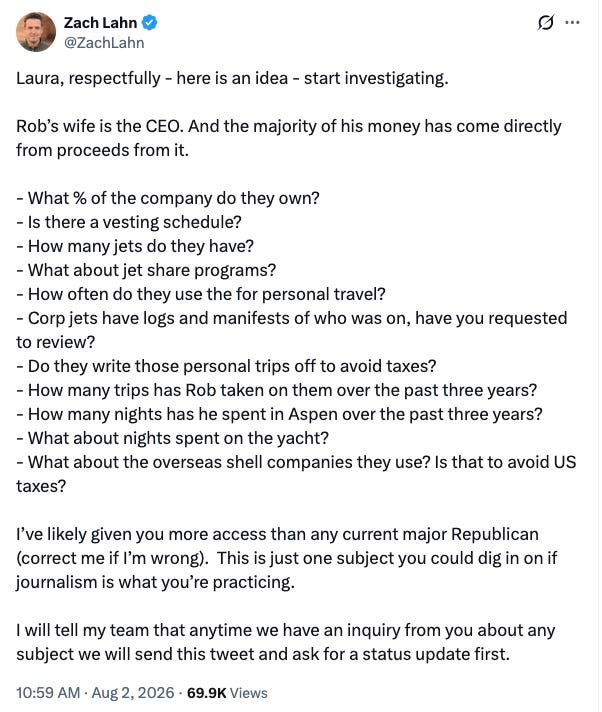
Task: Open the three-dot overflow menu
Action: pos(573,22)
